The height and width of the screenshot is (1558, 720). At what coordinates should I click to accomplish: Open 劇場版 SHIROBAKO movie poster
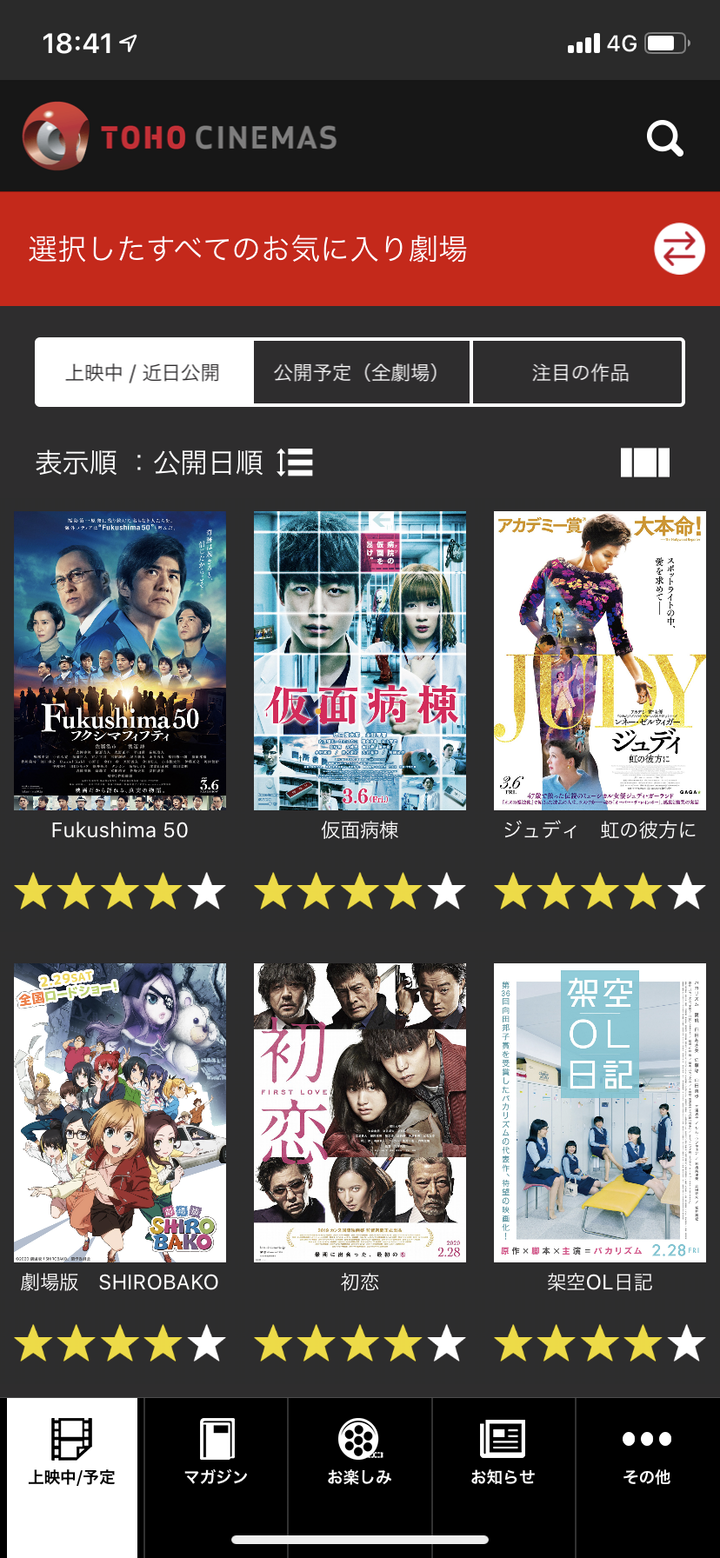pyautogui.click(x=120, y=1112)
